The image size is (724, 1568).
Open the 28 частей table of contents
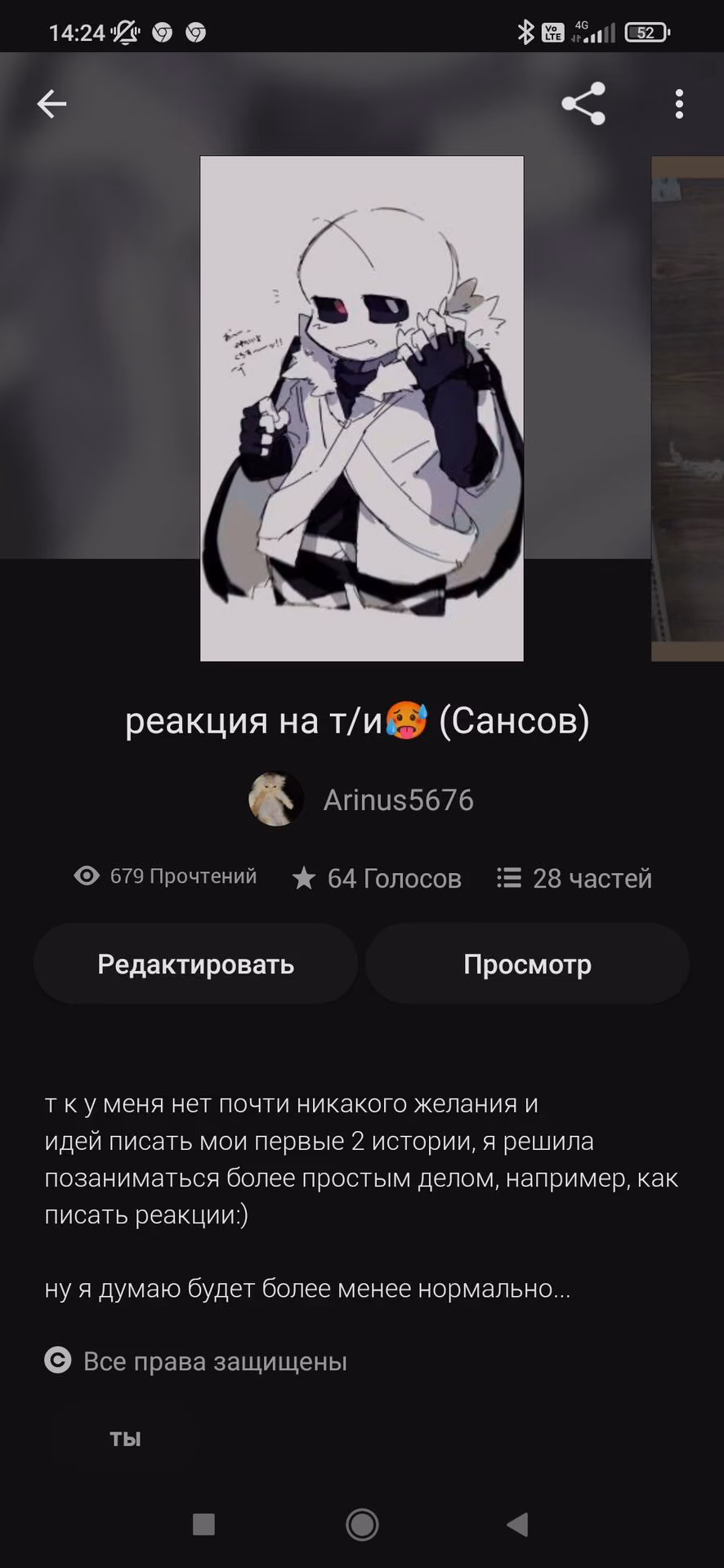click(574, 878)
